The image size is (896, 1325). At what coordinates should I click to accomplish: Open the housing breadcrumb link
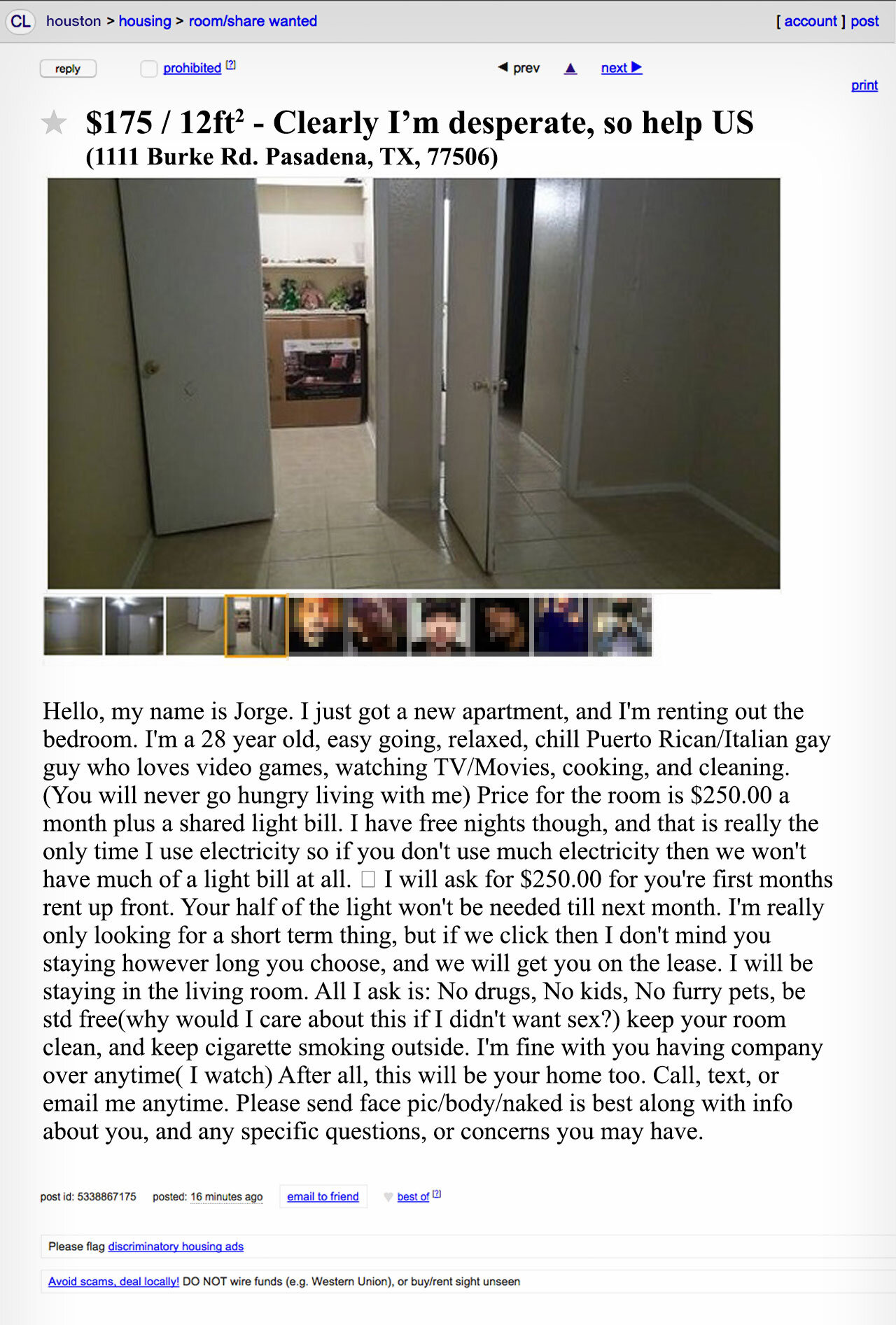tap(145, 21)
